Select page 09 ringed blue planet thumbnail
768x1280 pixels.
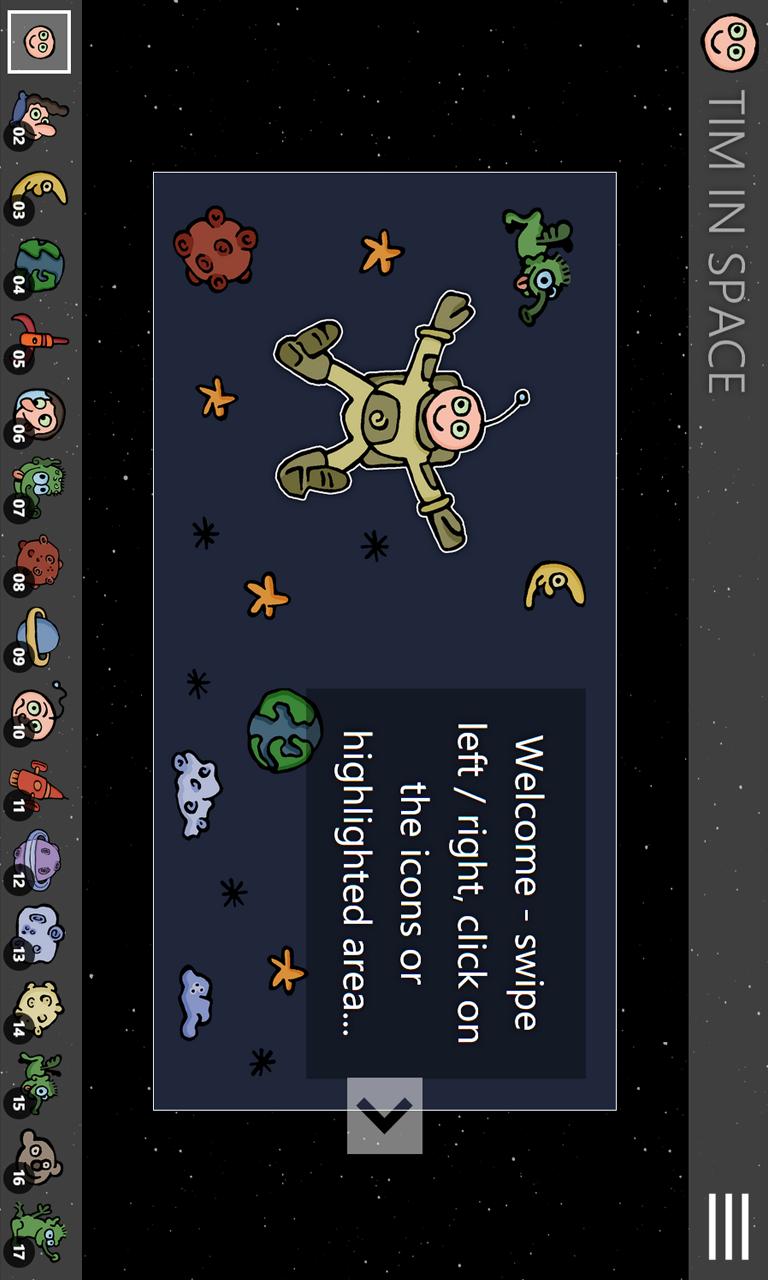[x=38, y=637]
